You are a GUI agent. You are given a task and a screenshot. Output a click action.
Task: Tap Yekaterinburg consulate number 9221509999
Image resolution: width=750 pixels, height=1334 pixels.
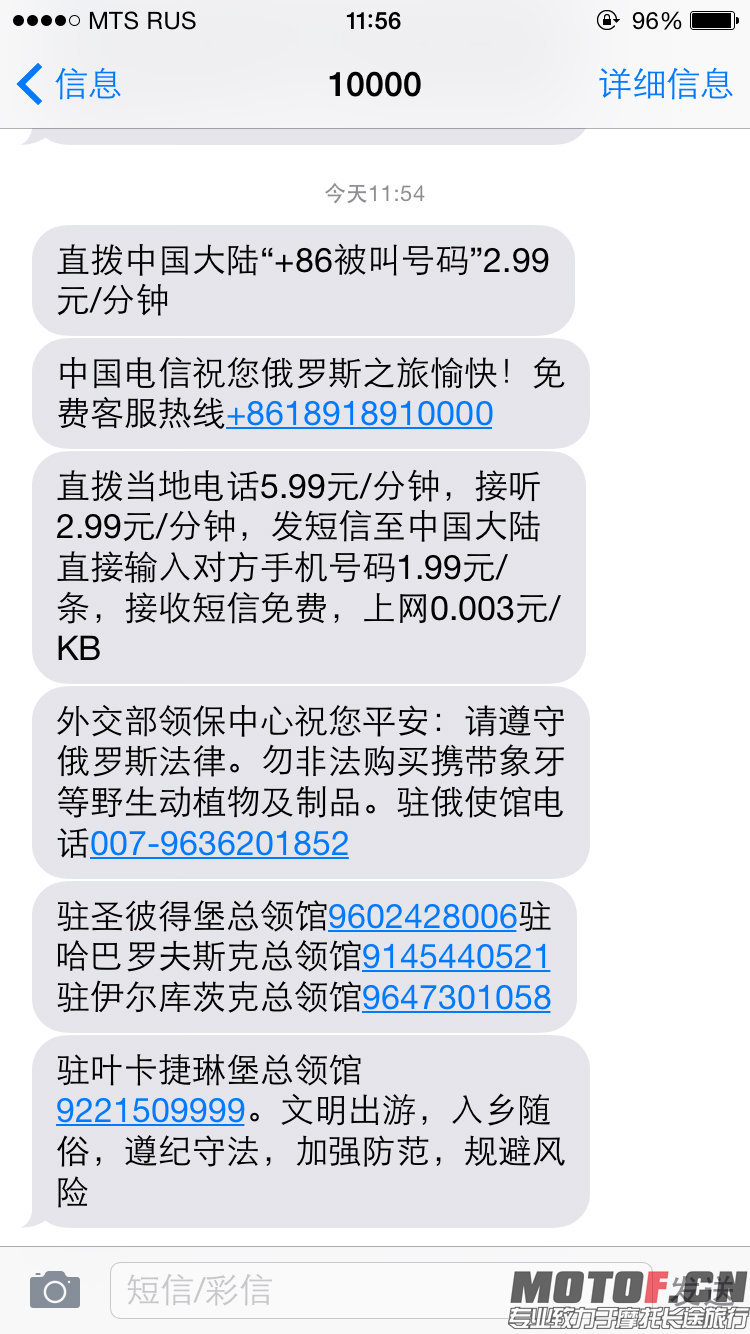click(x=151, y=1111)
